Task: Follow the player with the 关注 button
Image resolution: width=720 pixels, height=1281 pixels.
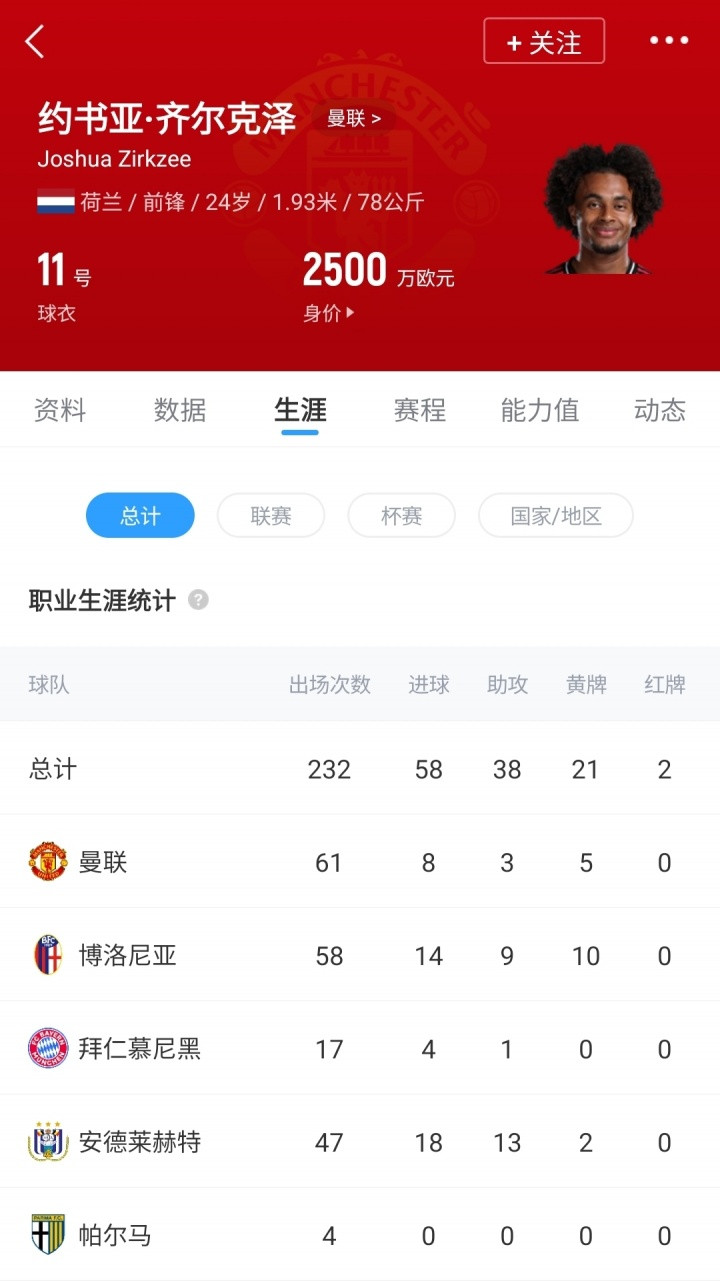Action: click(544, 42)
